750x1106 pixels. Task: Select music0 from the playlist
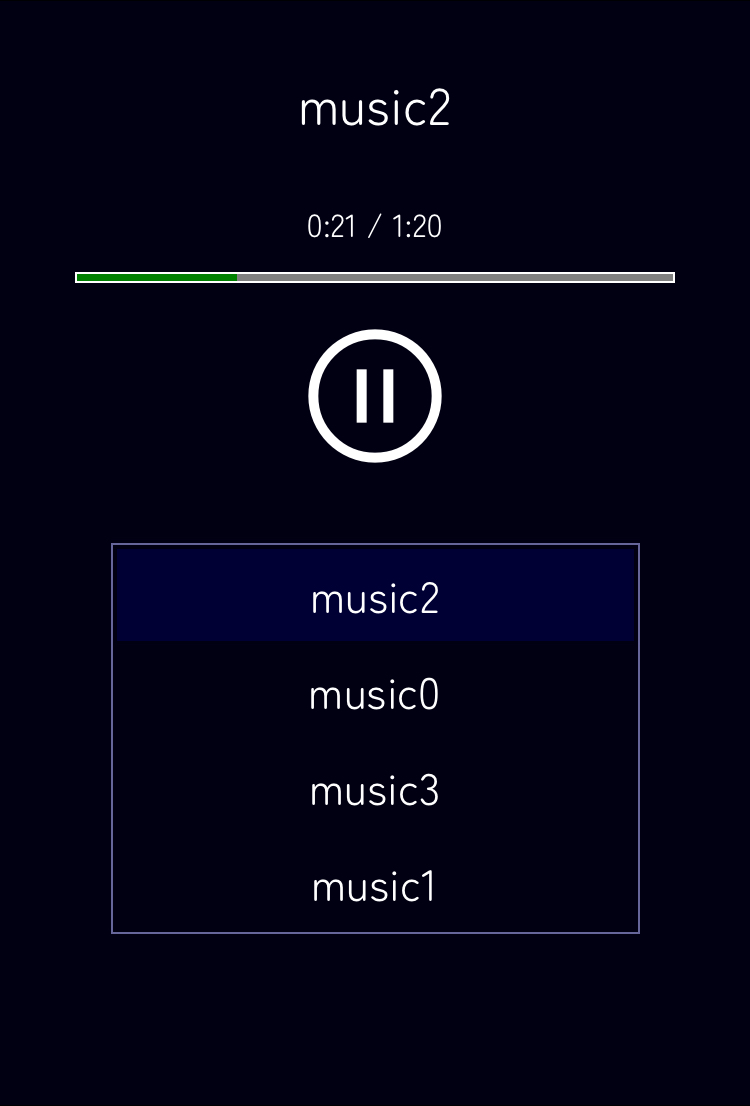coord(375,694)
